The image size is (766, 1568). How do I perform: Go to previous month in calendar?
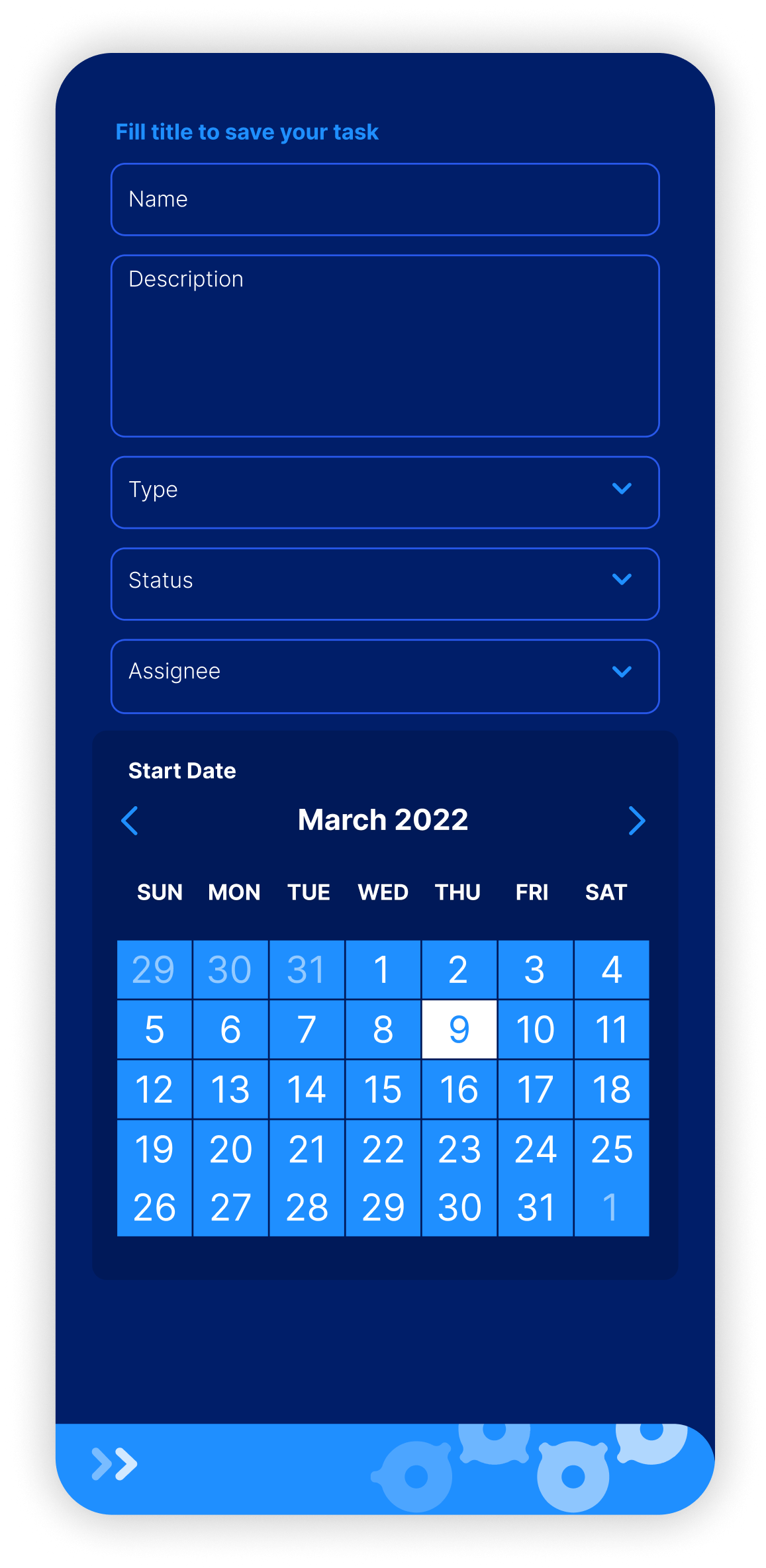coord(130,821)
